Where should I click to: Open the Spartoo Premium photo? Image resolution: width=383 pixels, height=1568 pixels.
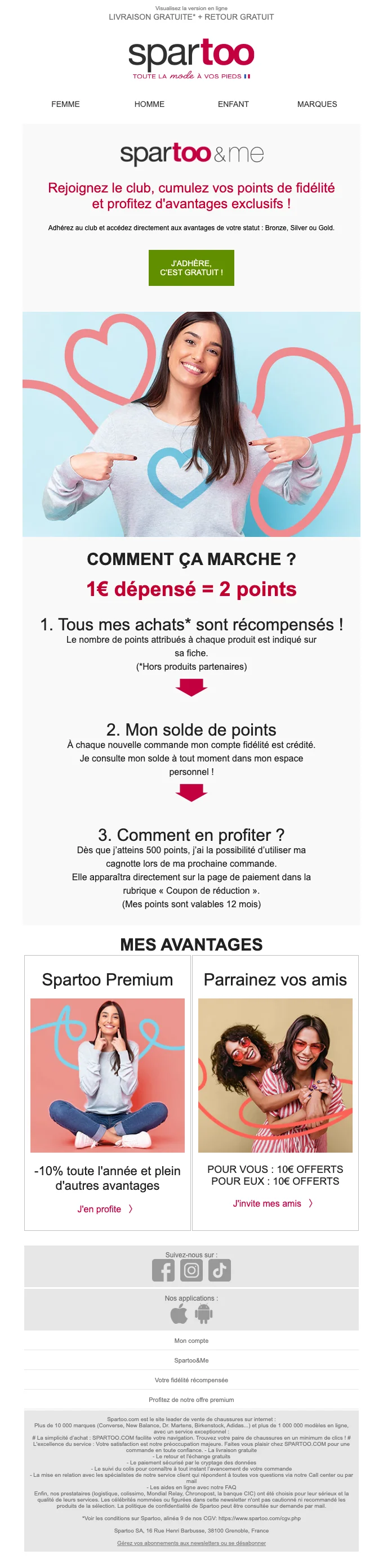tap(107, 1075)
